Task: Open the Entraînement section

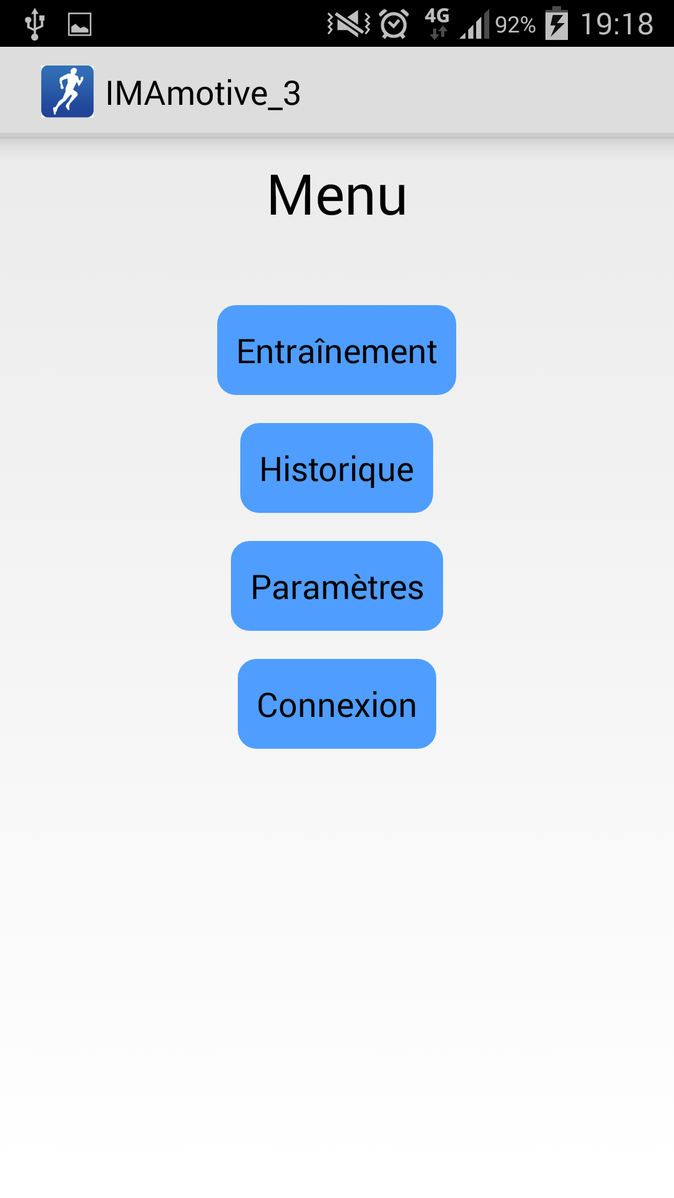Action: (336, 350)
